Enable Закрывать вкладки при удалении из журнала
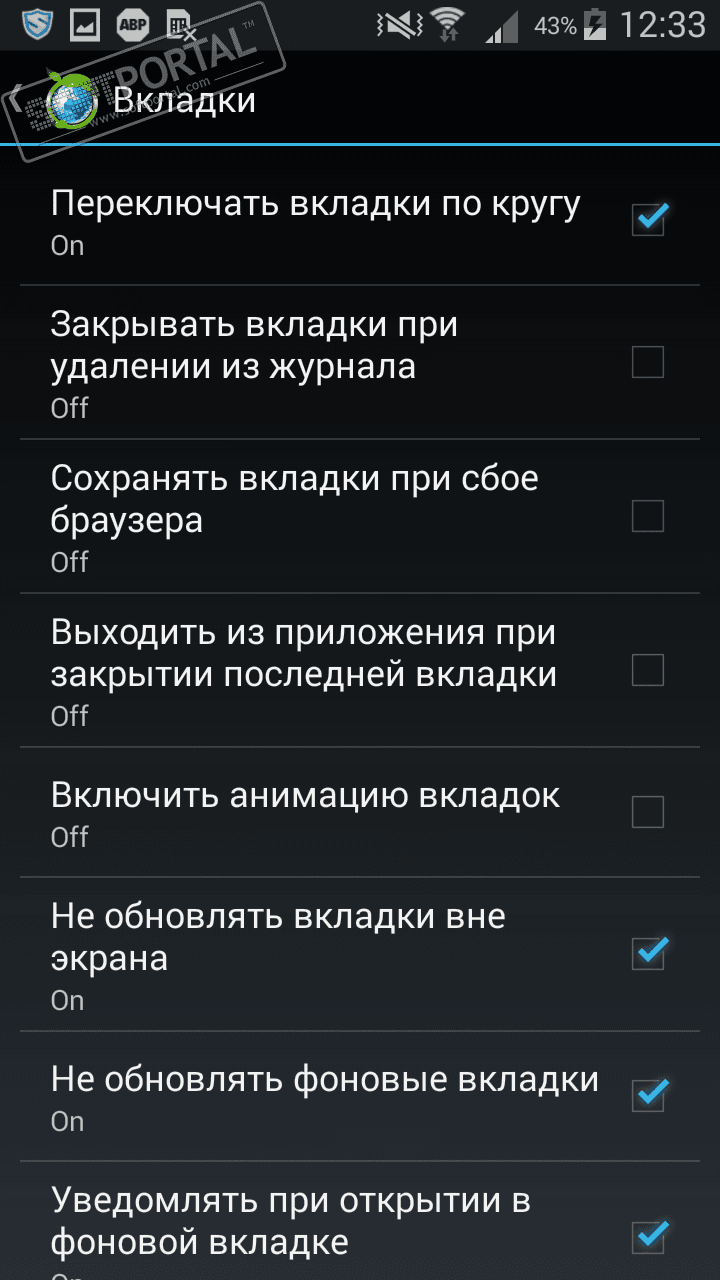720x1280 pixels. [x=648, y=362]
